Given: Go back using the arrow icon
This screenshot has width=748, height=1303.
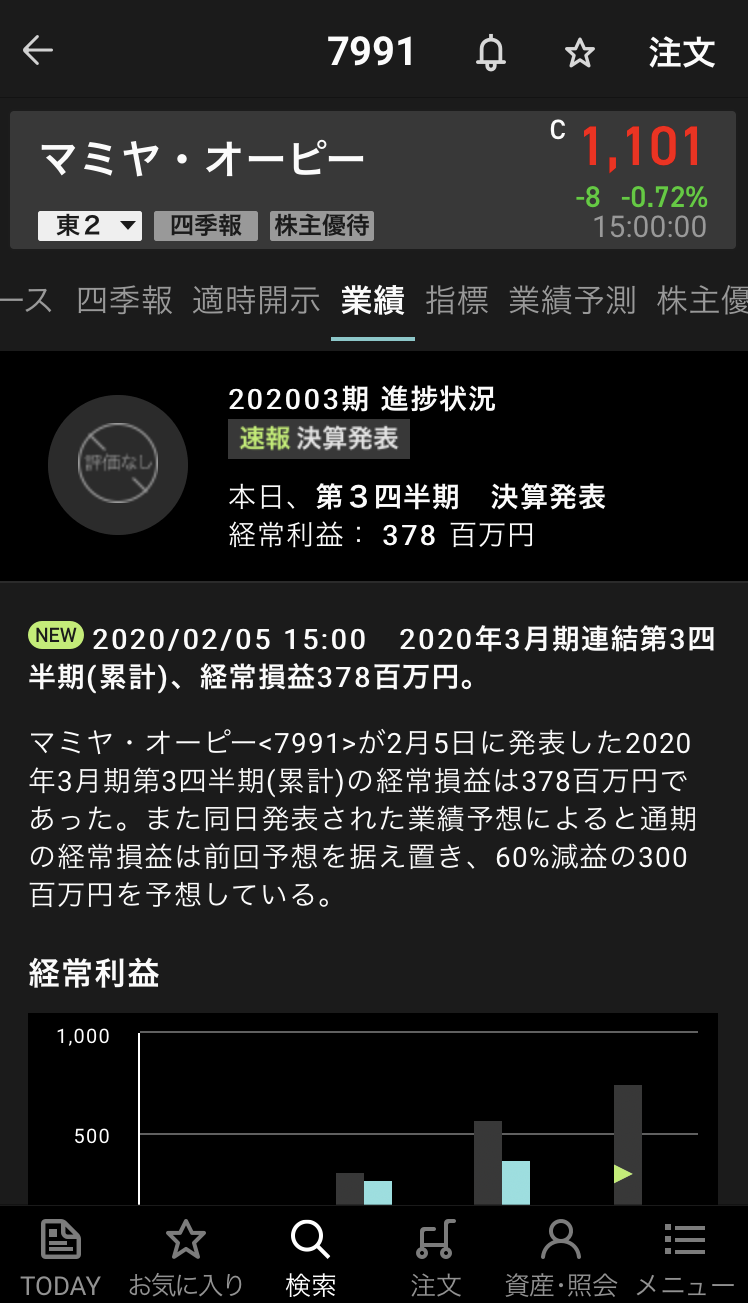Looking at the screenshot, I should pos(38,51).
